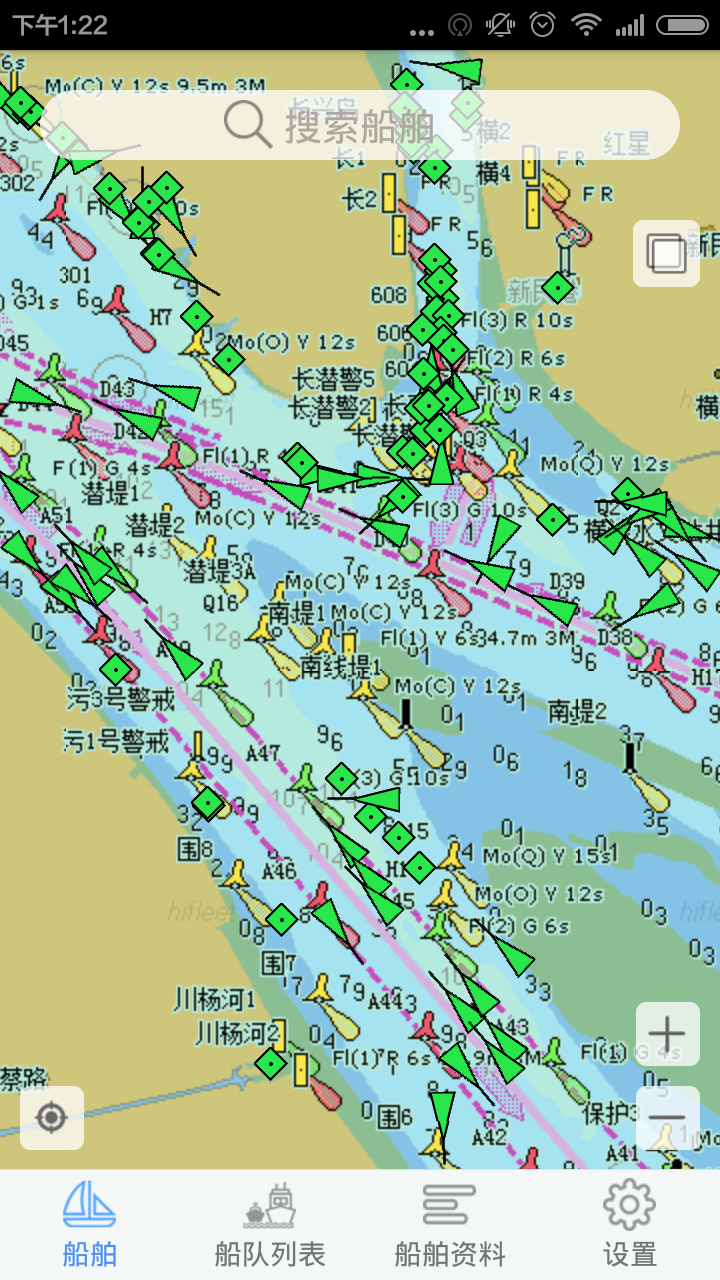Zoom out with the minus button

[x=667, y=1117]
